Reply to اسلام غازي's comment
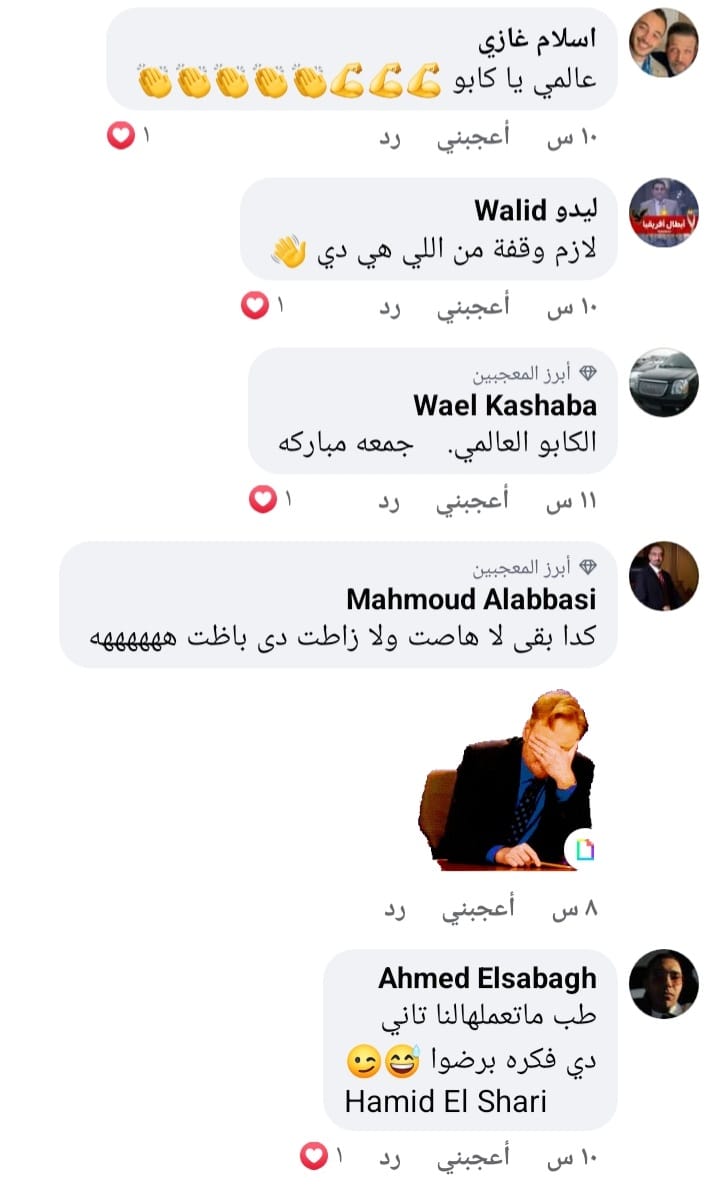 [390, 138]
